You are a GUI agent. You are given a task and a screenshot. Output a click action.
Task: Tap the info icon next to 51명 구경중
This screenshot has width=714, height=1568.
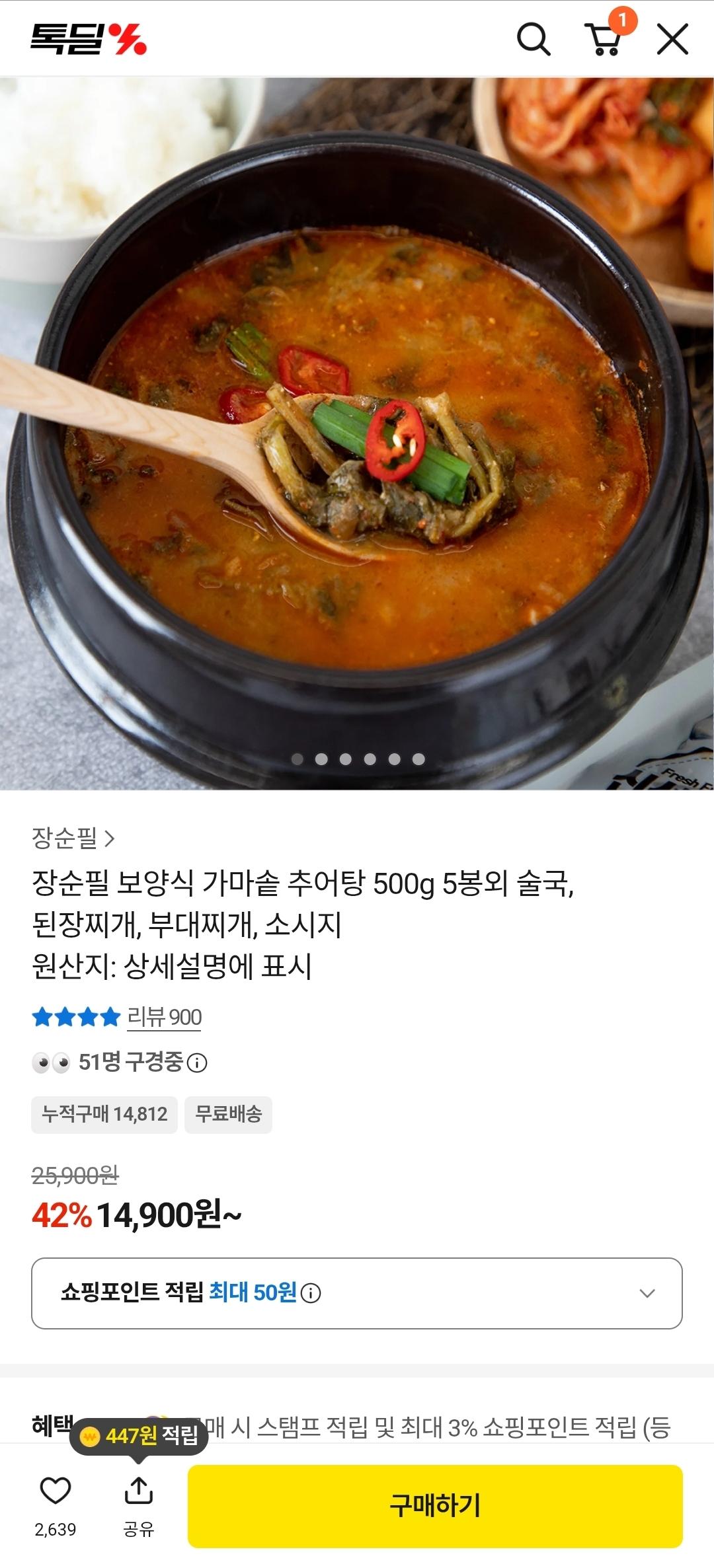tap(197, 1063)
